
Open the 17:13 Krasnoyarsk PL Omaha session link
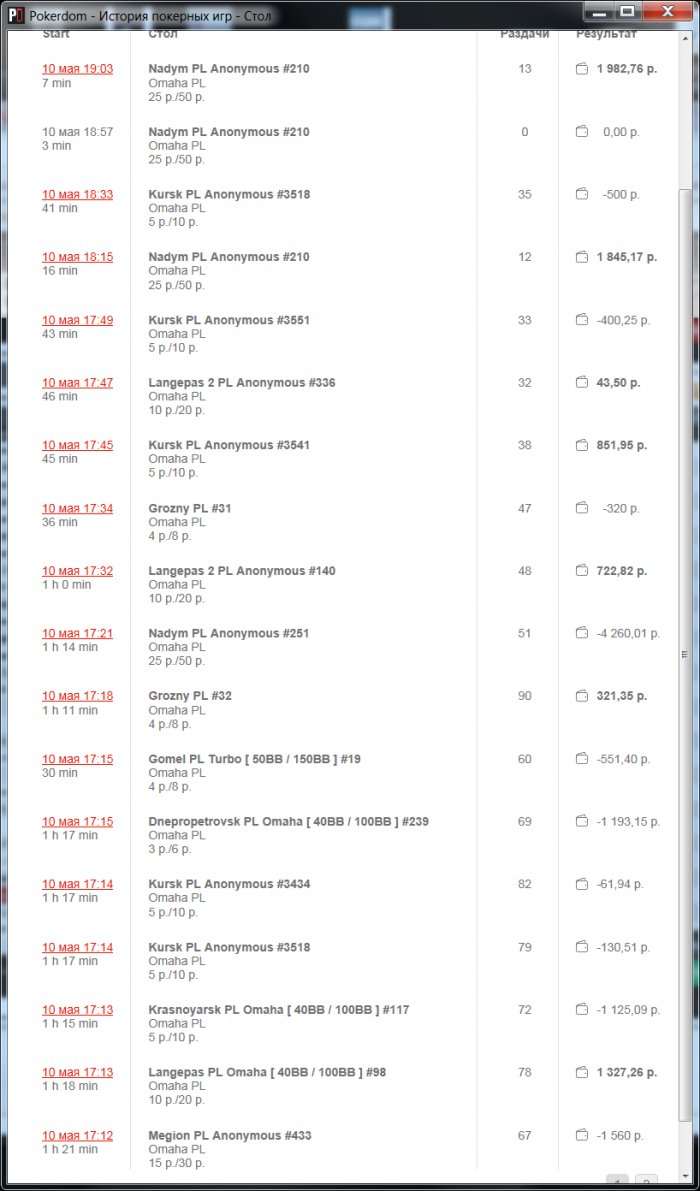[77, 1010]
